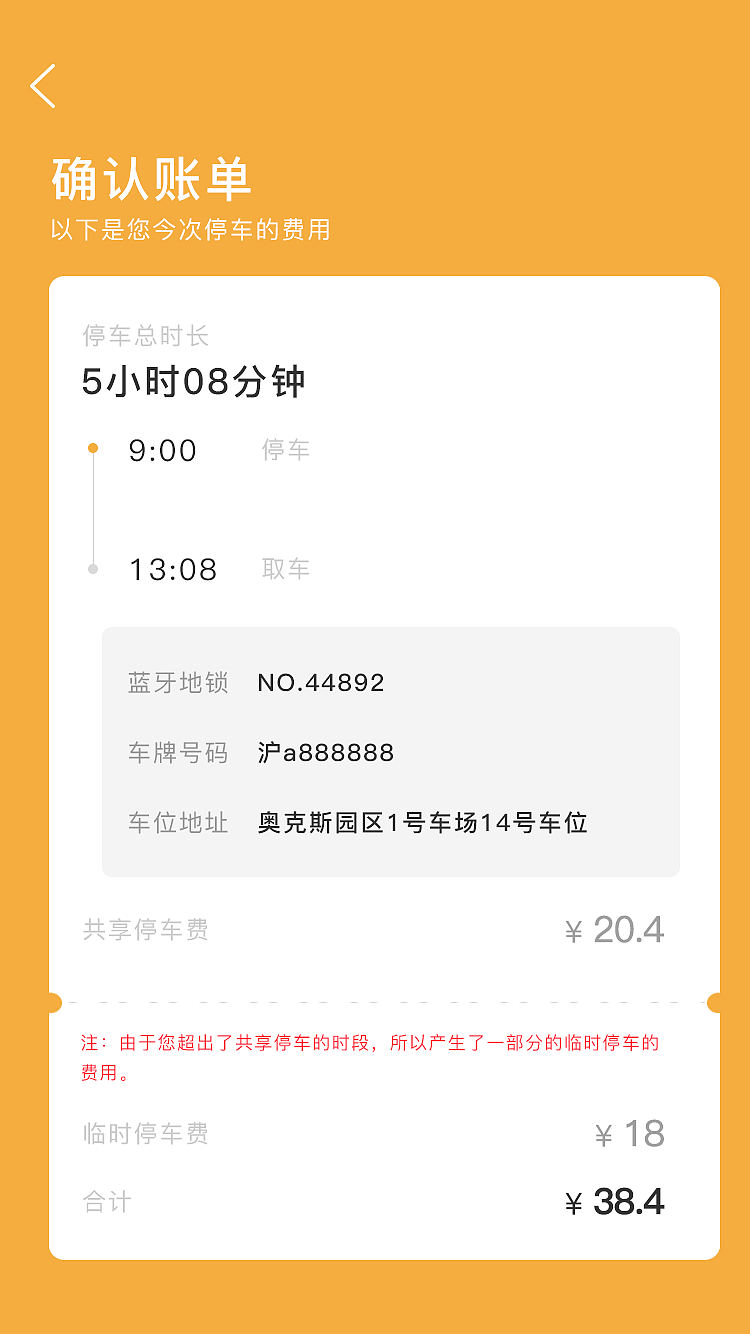This screenshot has width=750, height=1334.
Task: Select the 13:08 pickup timeline dot
Action: [93, 567]
